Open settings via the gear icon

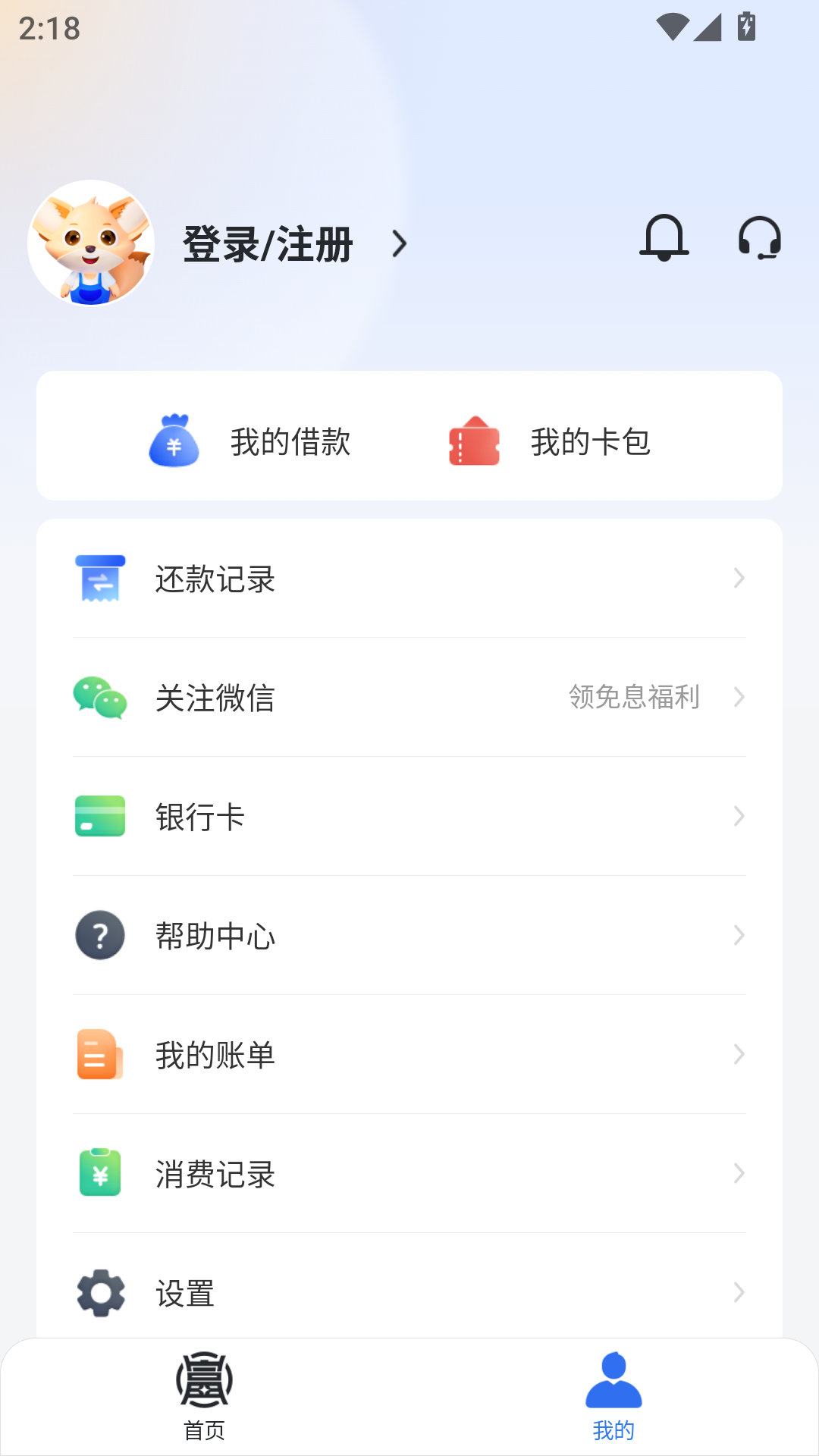(x=99, y=1294)
